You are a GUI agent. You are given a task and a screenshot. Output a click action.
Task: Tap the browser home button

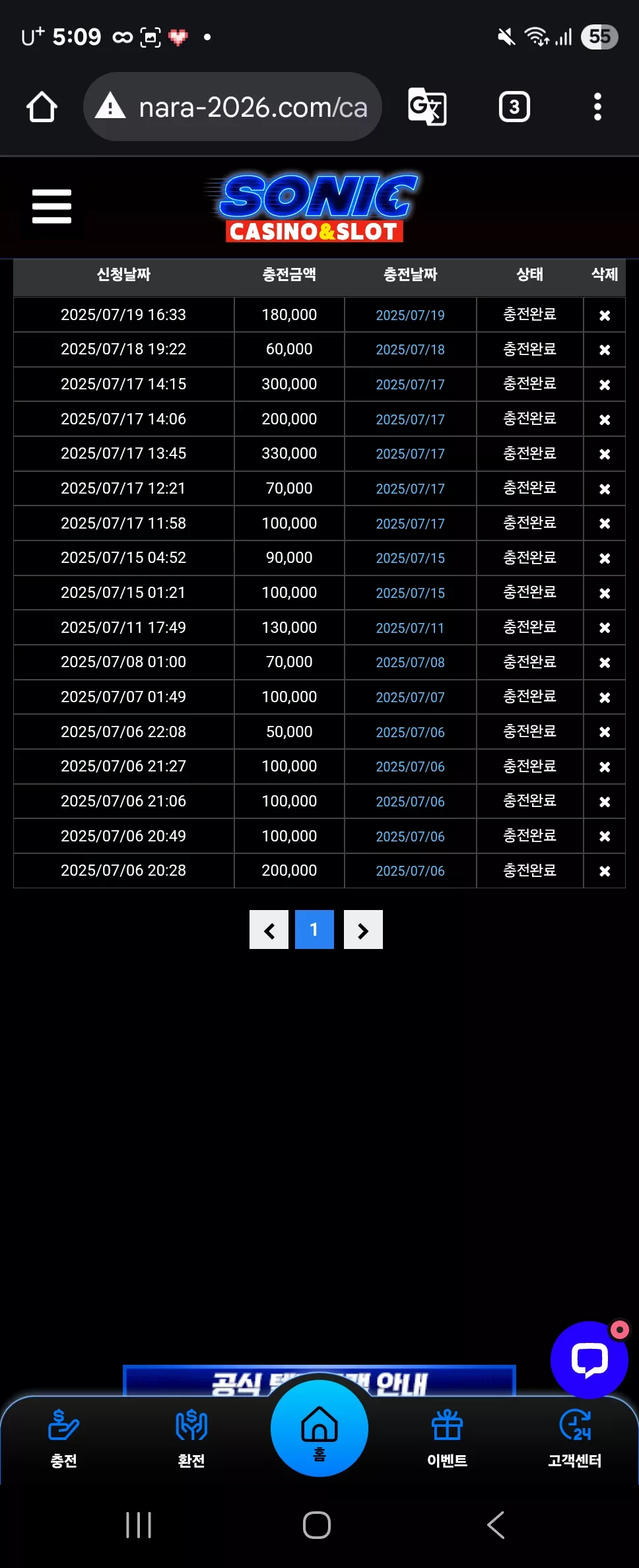point(42,107)
